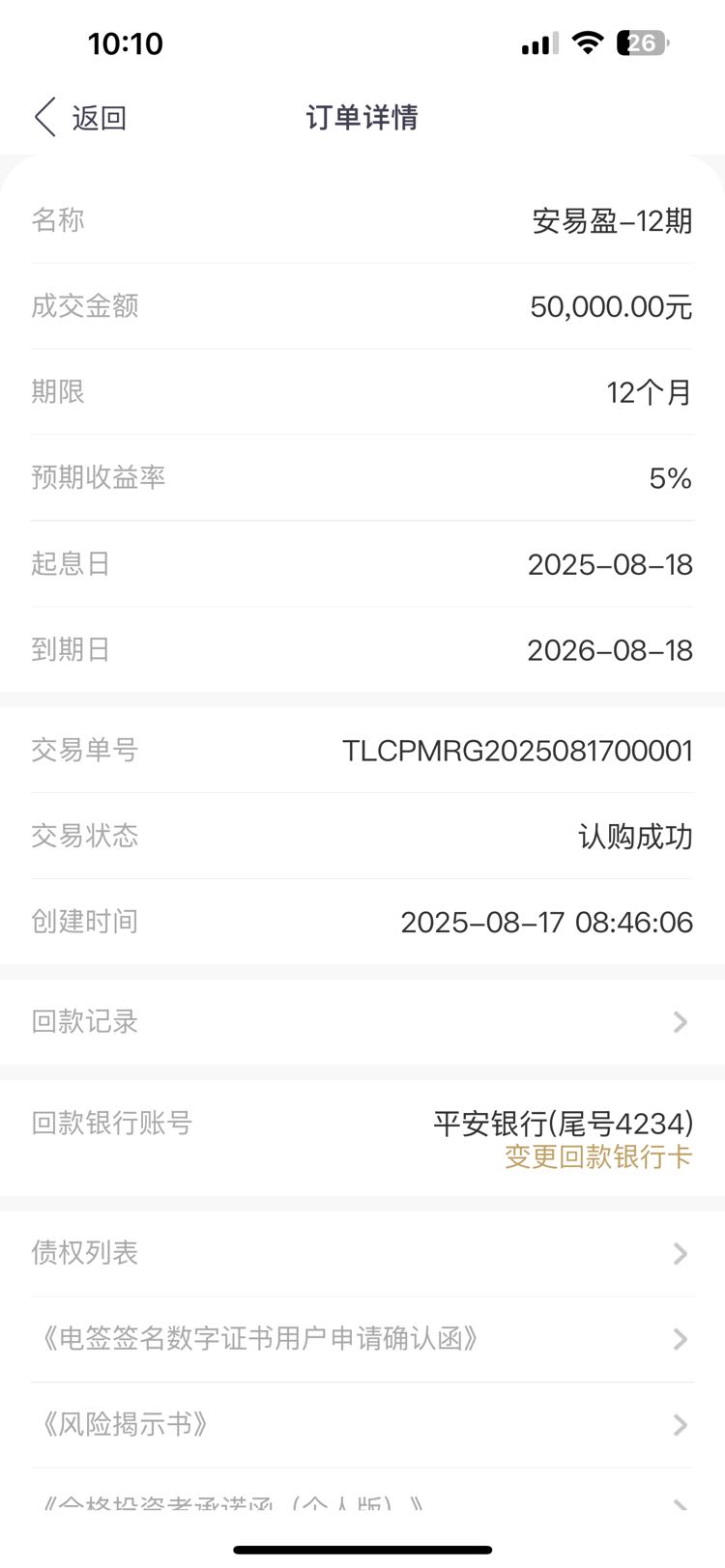Screen dimensions: 725x1568
Task: Go back with the 返回 button
Action: [80, 118]
